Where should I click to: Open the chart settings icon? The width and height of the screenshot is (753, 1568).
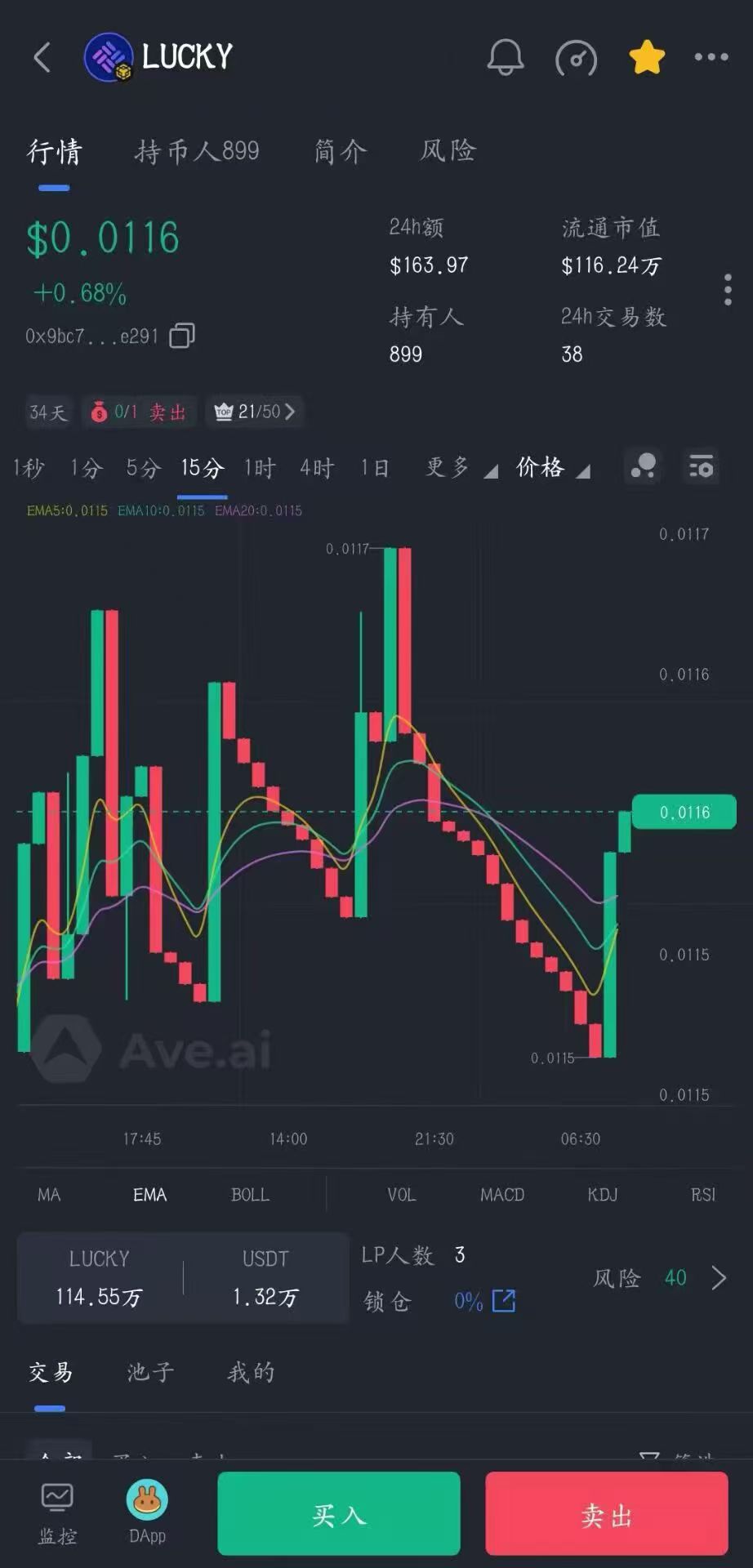(x=701, y=467)
